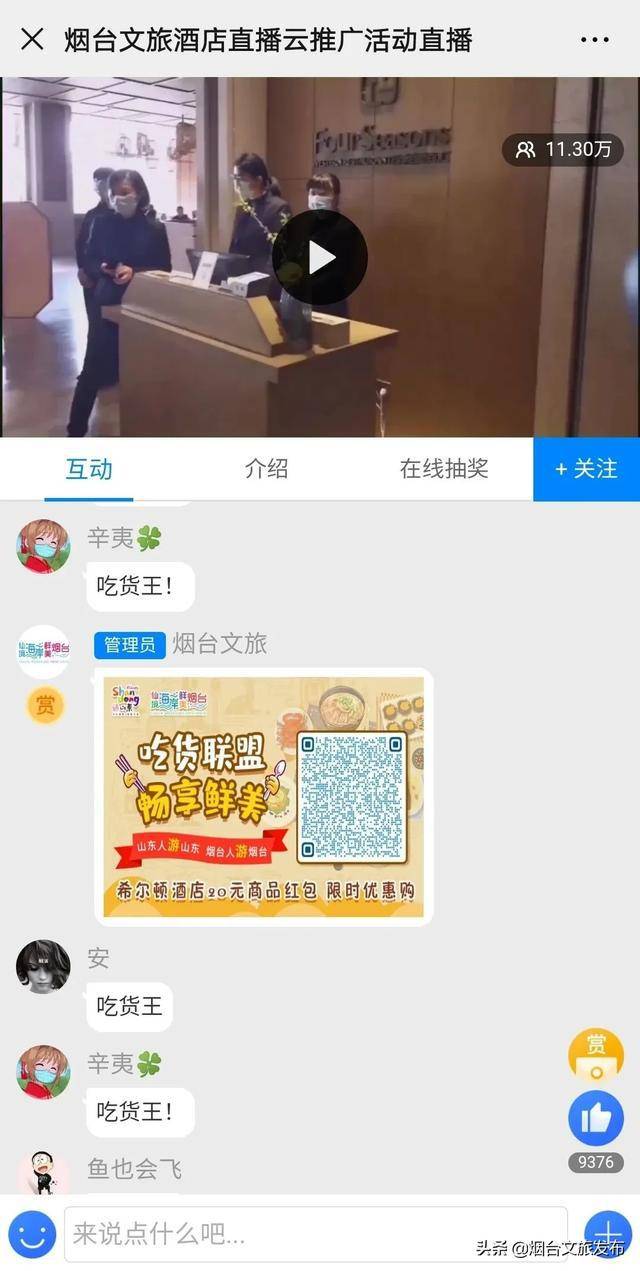Tap the 赏 badge under 烟台文旅's avatar
The image size is (640, 1271).
(x=44, y=706)
